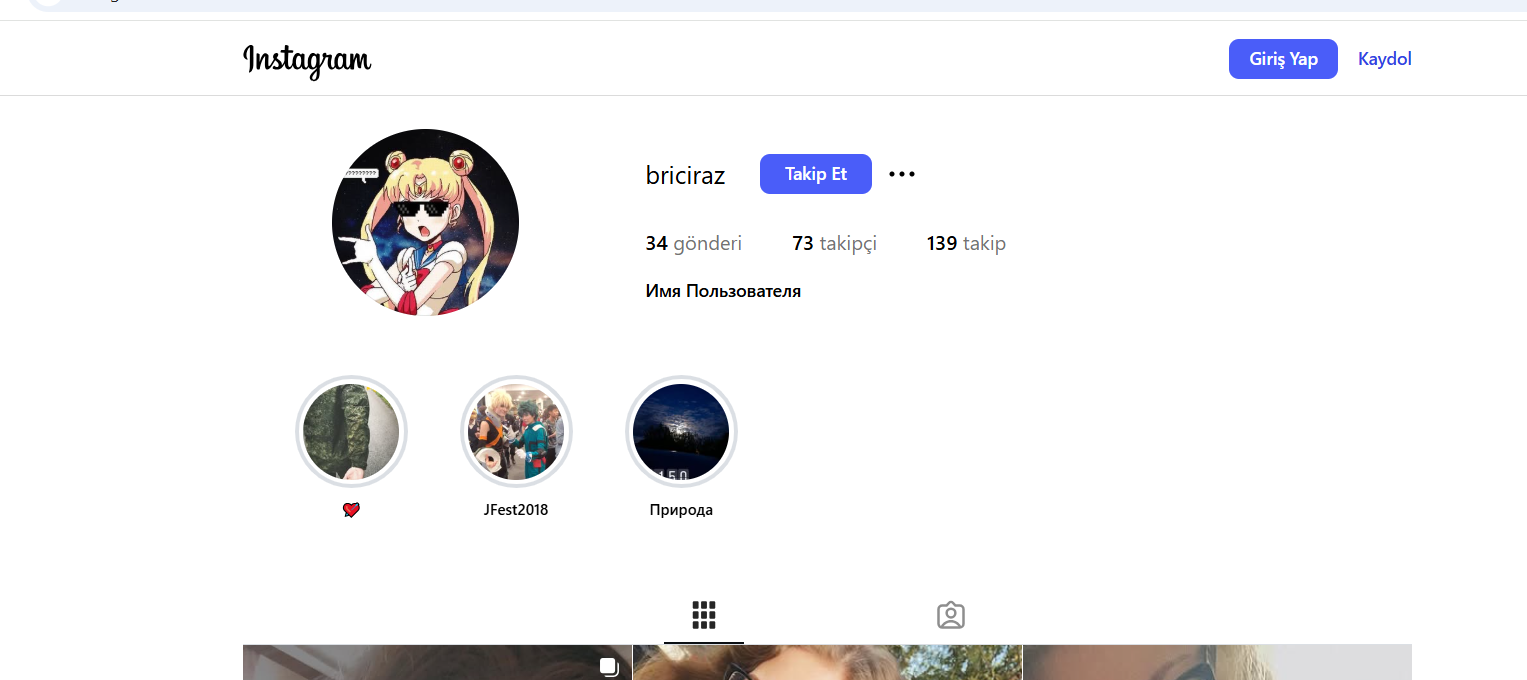1527x680 pixels.
Task: Open the Instagram home logo
Action: coord(307,60)
